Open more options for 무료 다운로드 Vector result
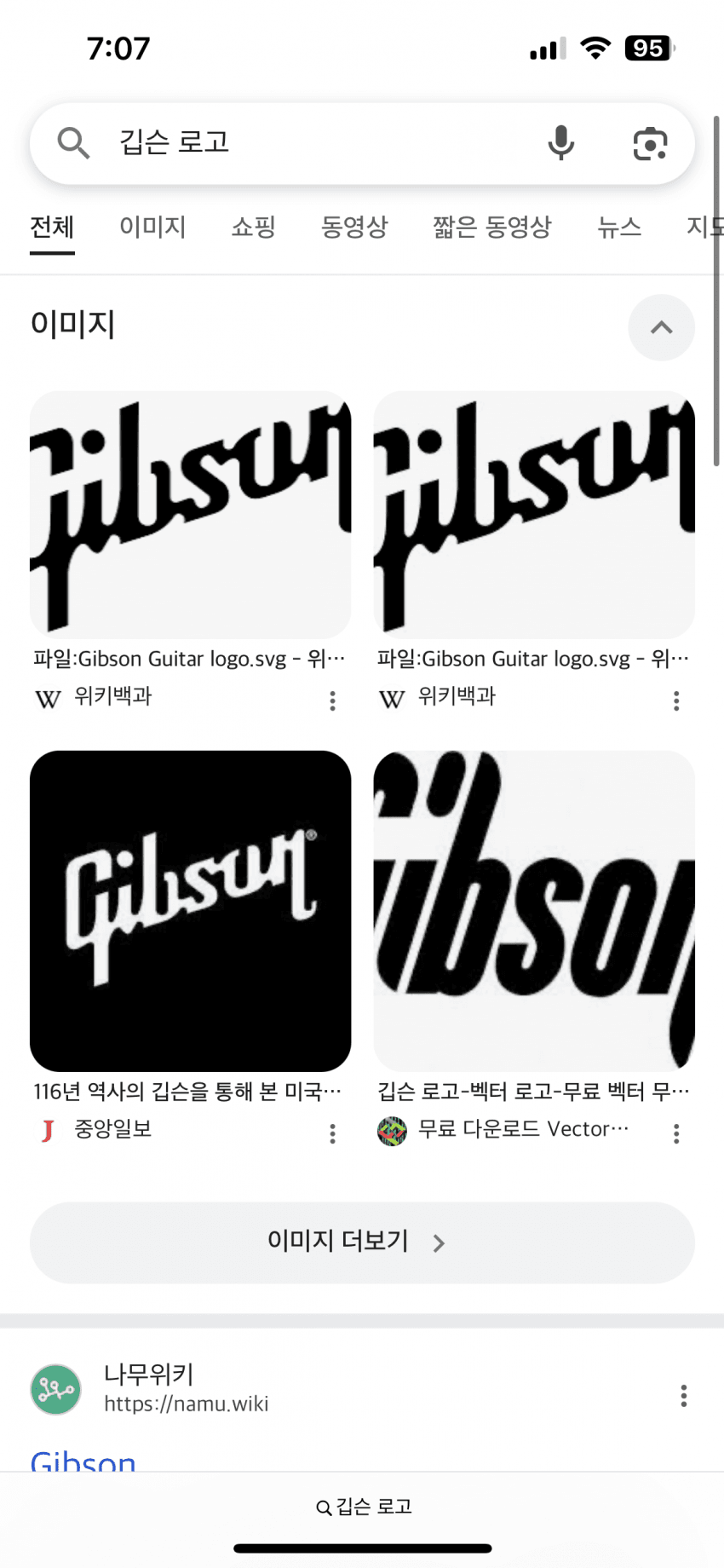724x1568 pixels. click(x=676, y=1133)
